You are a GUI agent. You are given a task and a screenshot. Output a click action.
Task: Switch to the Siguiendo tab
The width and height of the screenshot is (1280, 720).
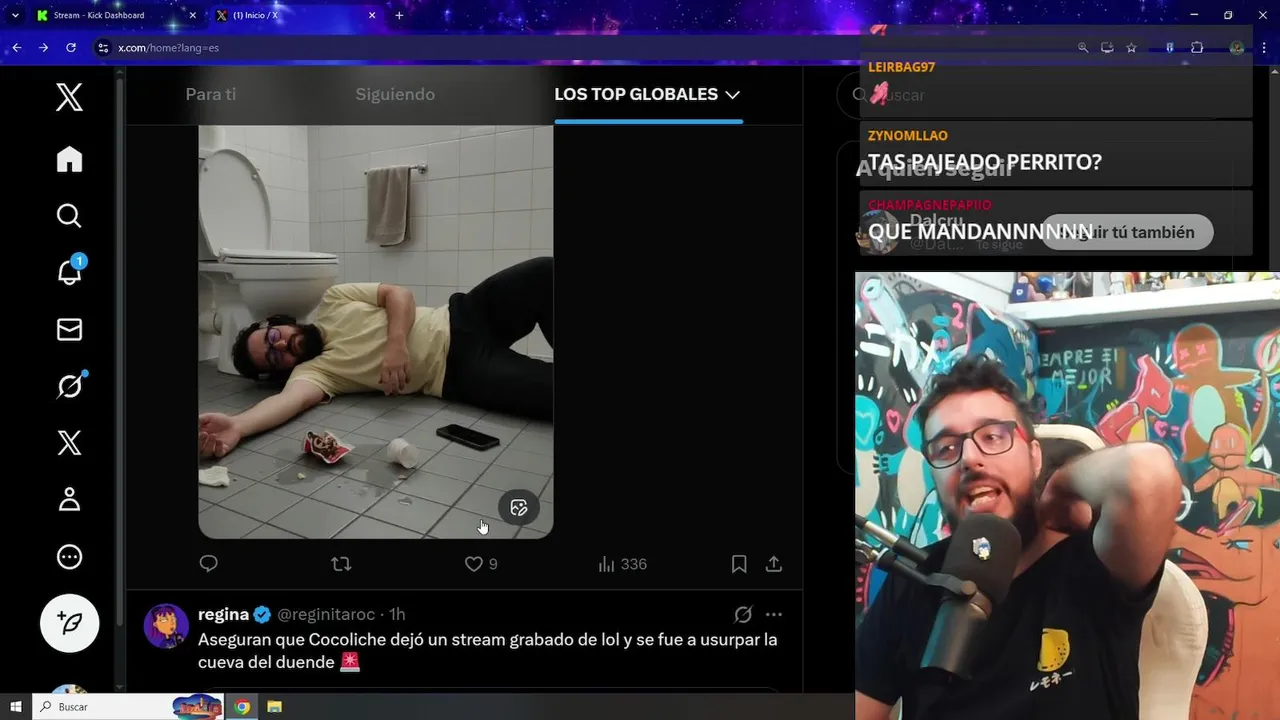(395, 94)
